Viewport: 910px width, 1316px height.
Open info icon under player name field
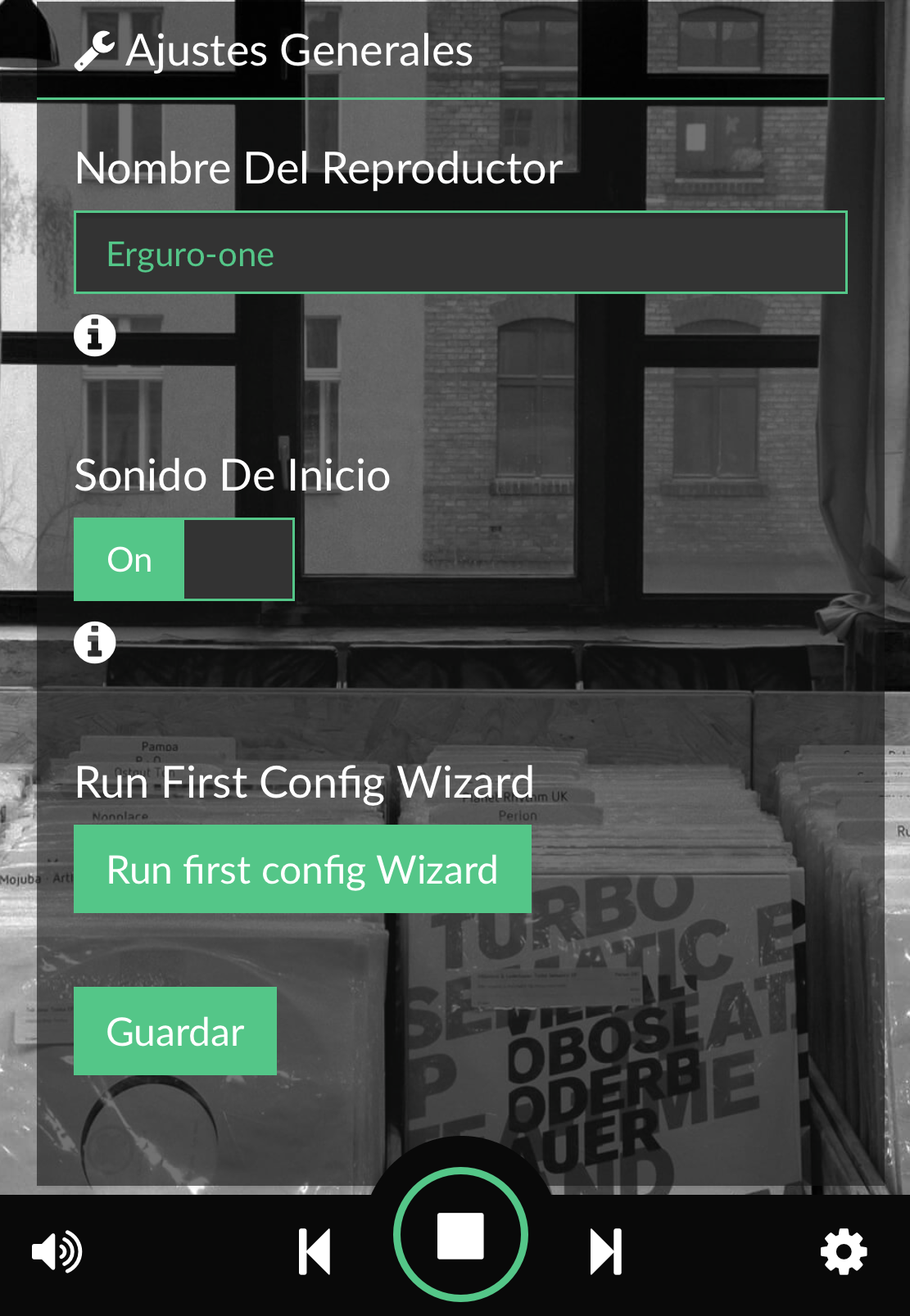[x=95, y=336]
